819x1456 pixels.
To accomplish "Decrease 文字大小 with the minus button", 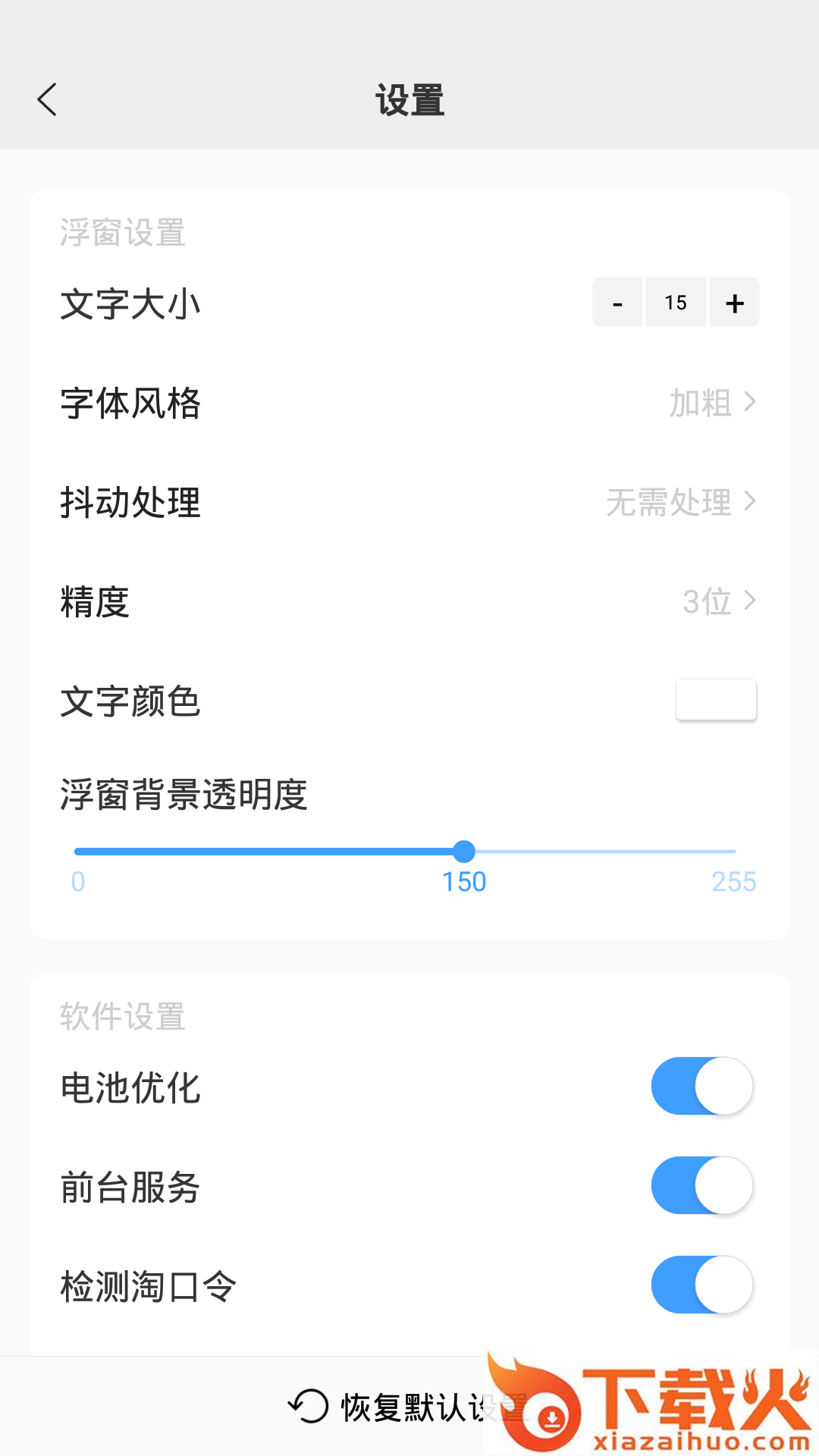I will pos(617,303).
